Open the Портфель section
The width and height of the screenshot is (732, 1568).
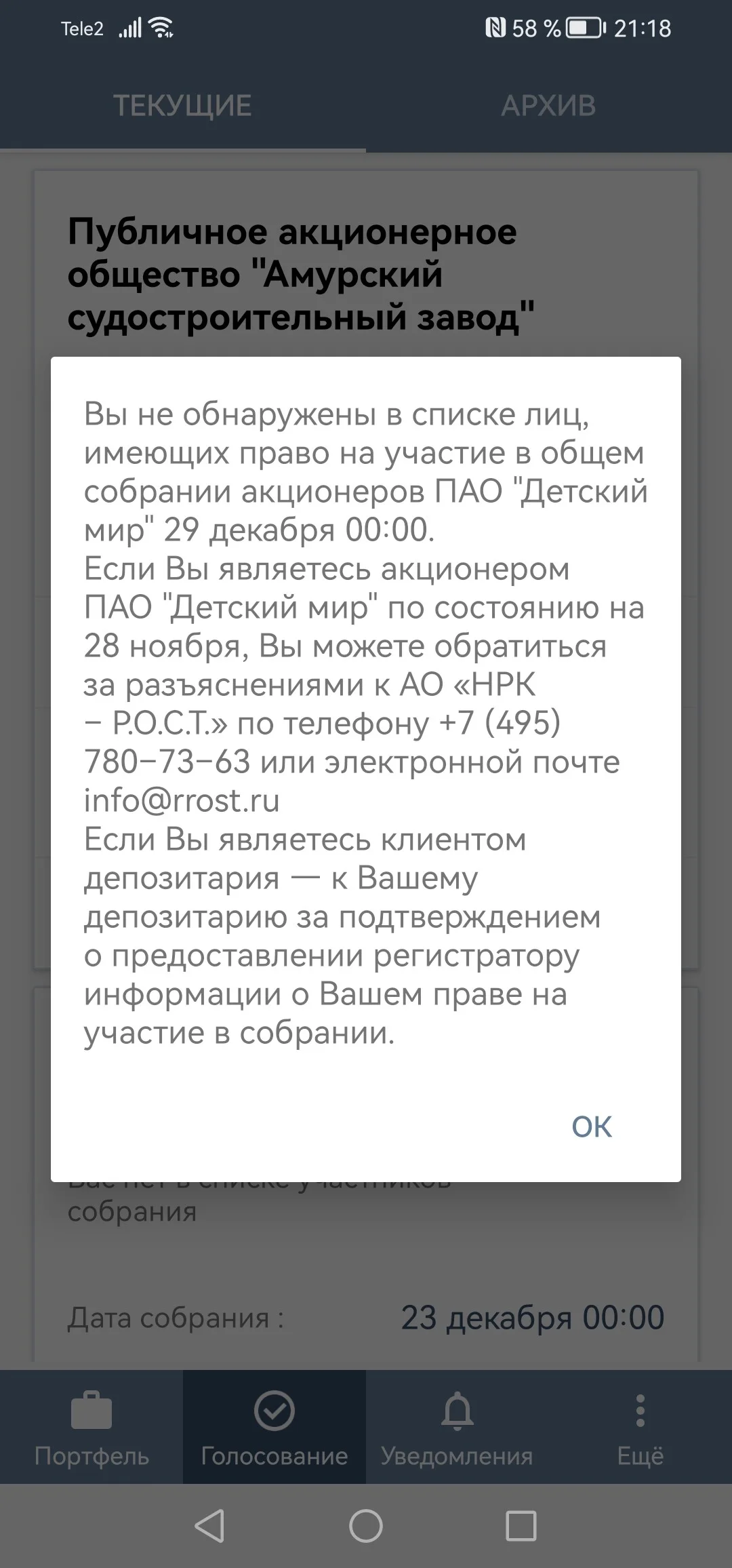91,1428
